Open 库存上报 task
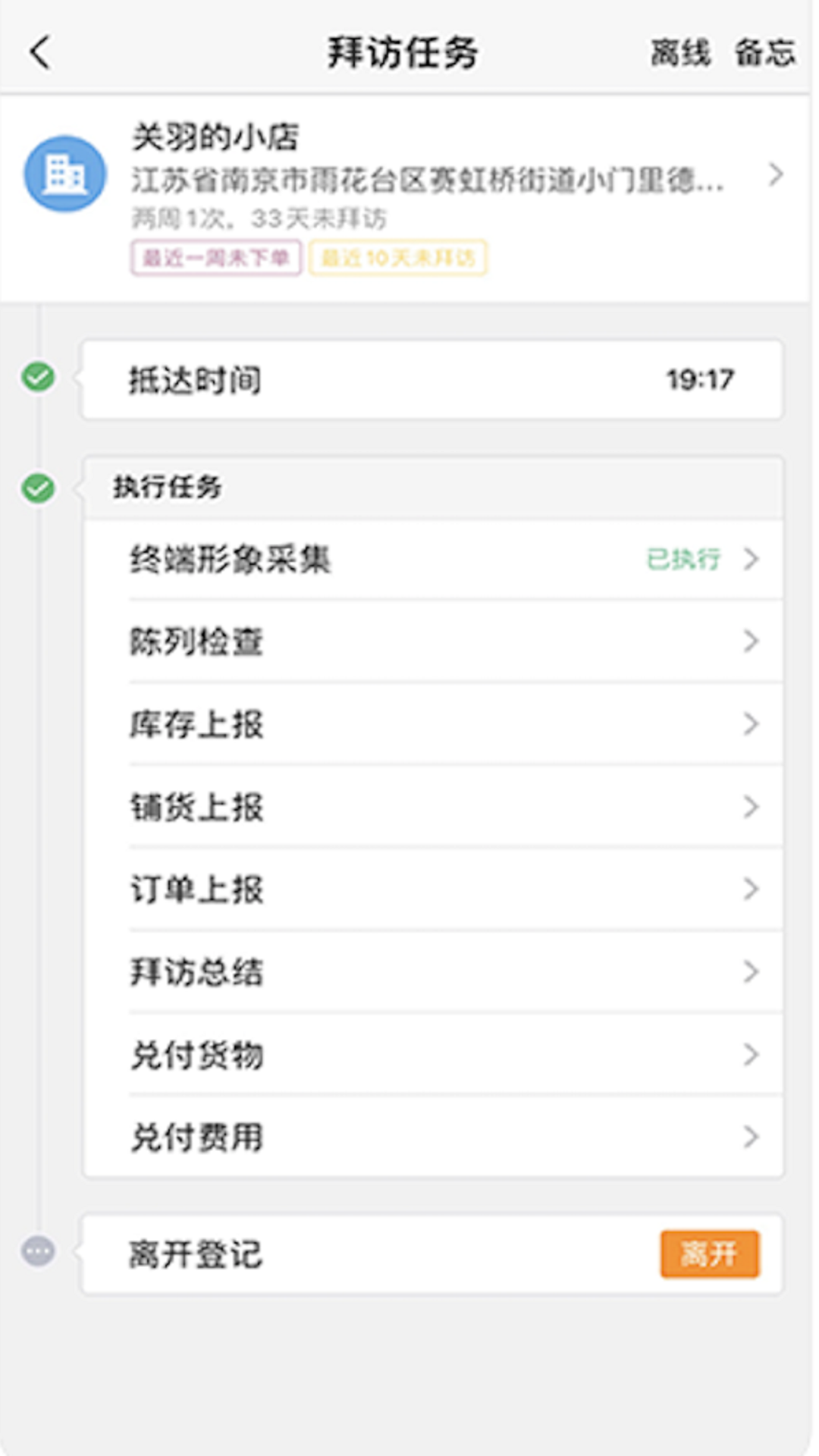This screenshot has width=819, height=1456. (x=432, y=724)
